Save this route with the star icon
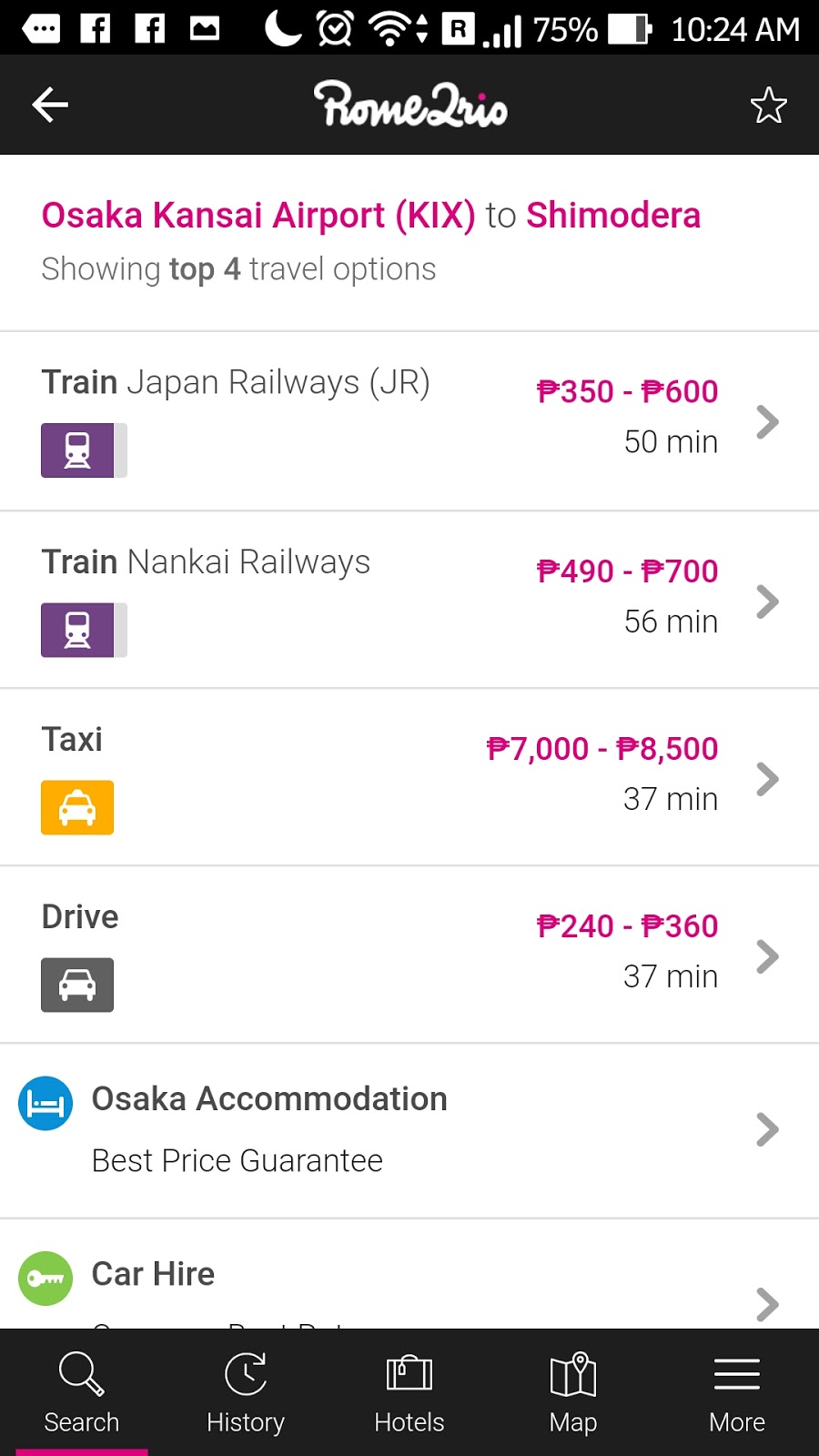The image size is (819, 1456). pyautogui.click(x=768, y=106)
